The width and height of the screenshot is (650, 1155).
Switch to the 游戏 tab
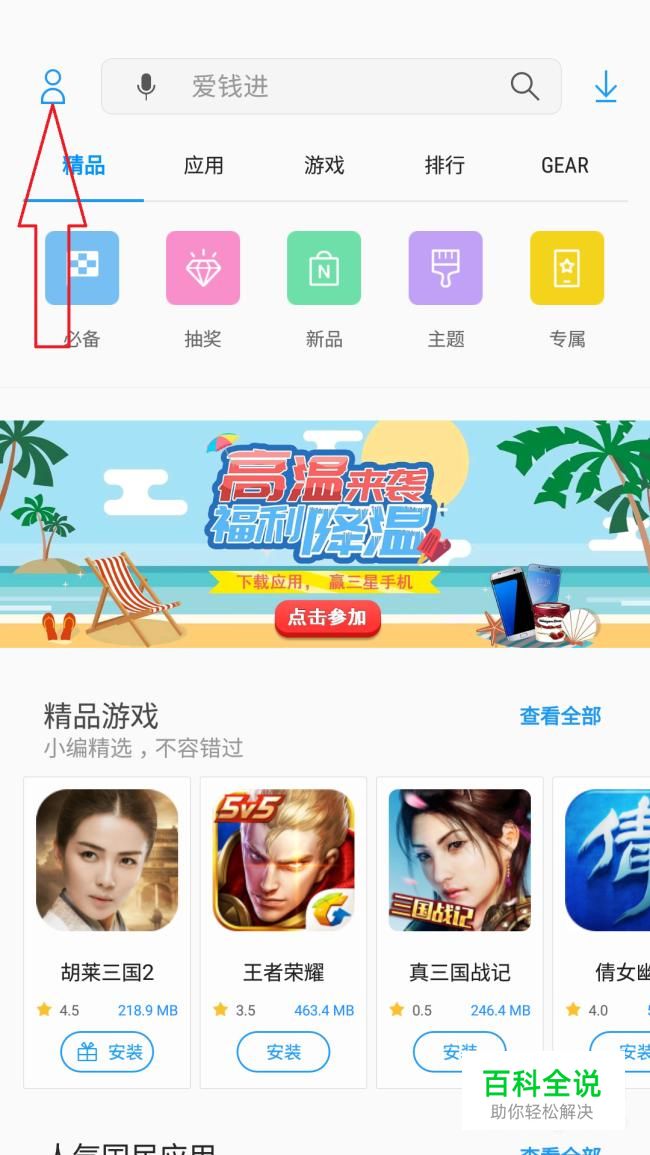tap(324, 166)
